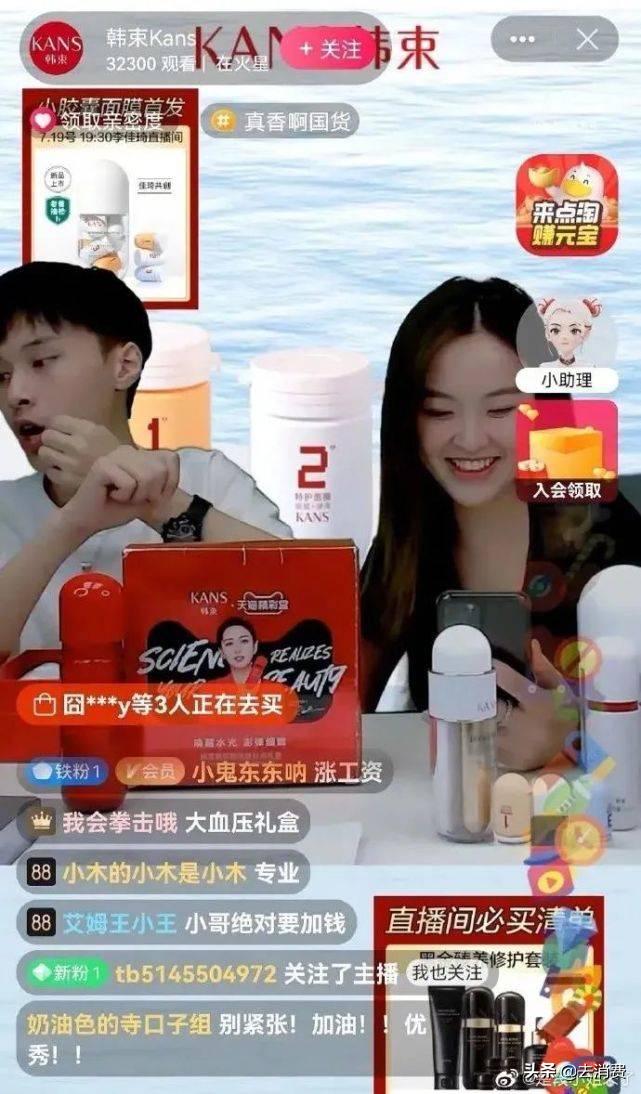Open the 真香啊国货 topic chip
This screenshot has width=641, height=1094.
point(279,121)
